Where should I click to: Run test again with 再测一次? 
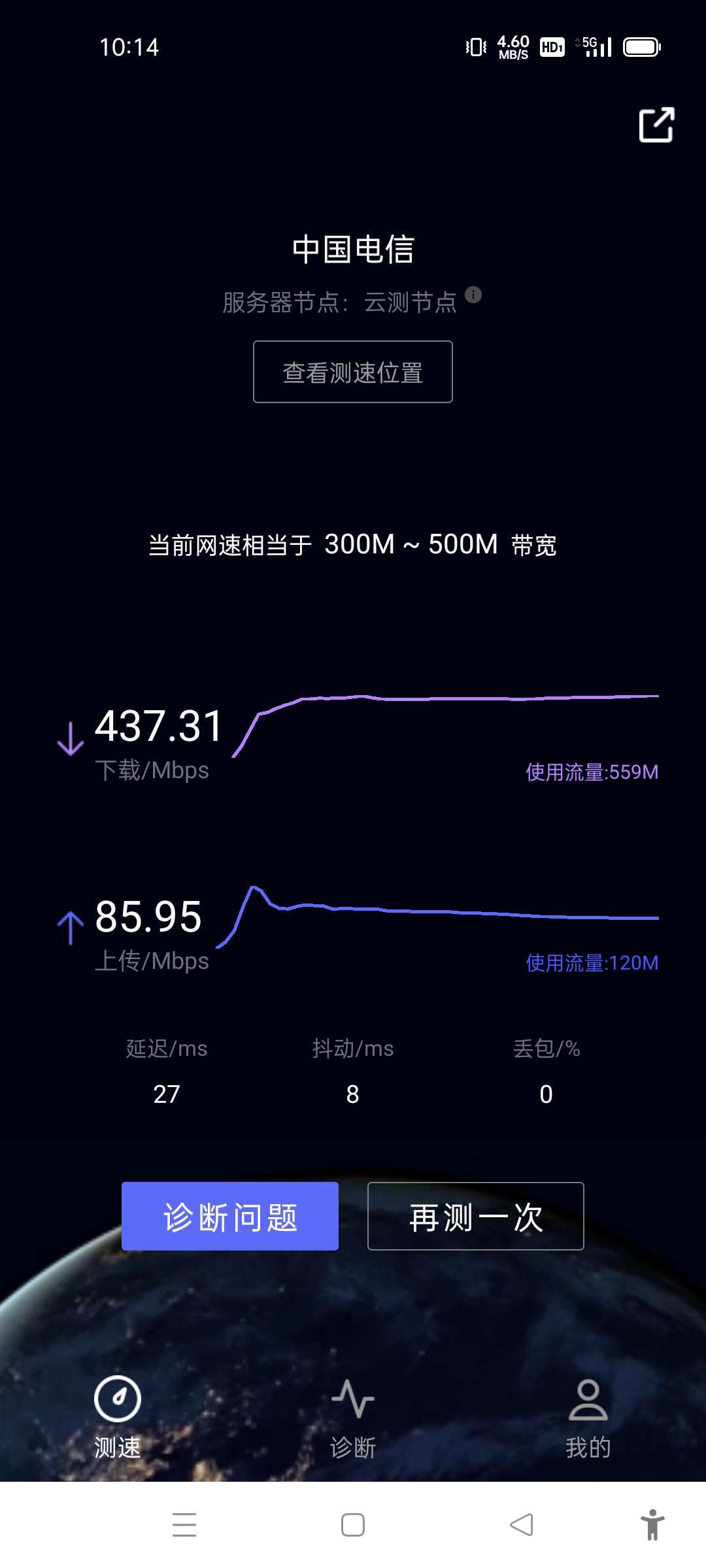475,1216
